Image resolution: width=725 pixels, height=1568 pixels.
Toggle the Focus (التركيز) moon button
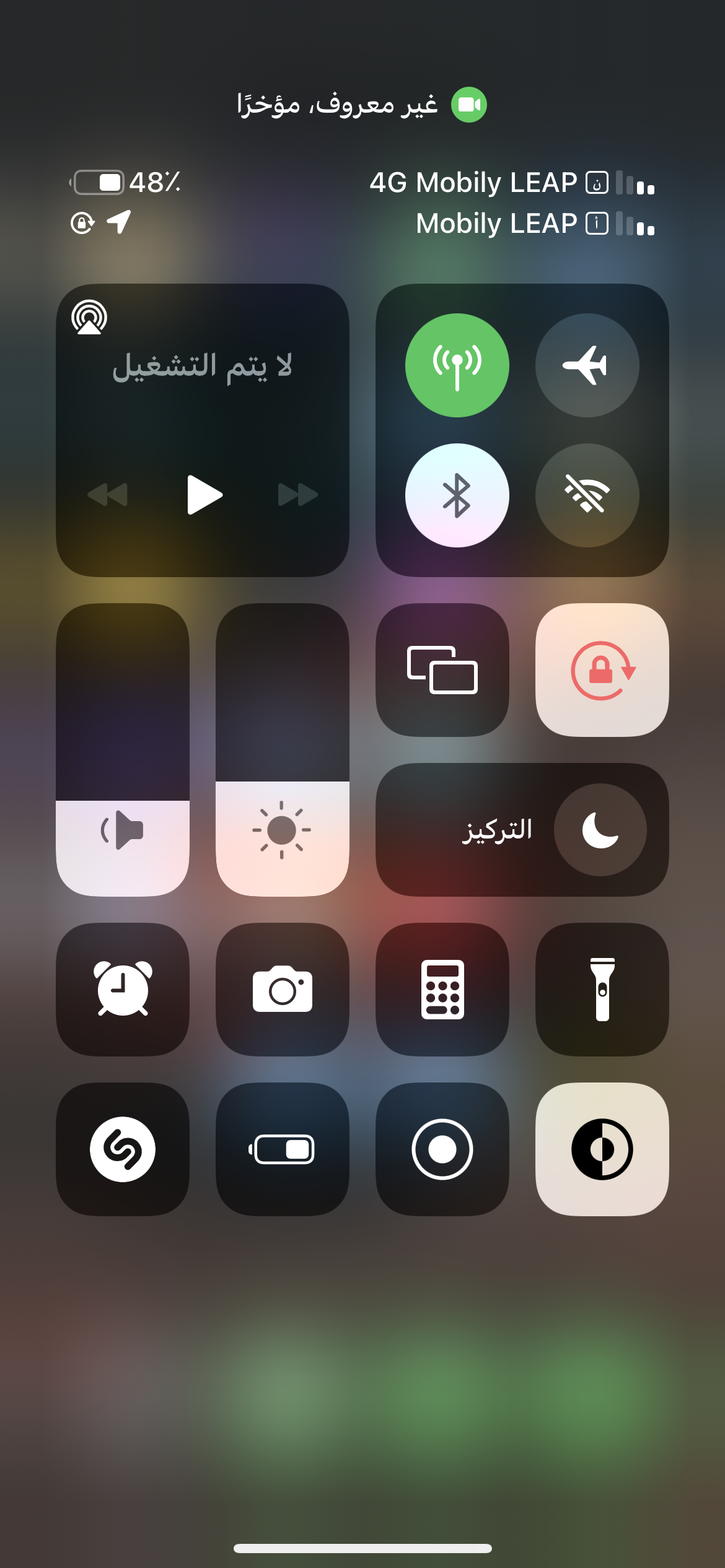600,830
